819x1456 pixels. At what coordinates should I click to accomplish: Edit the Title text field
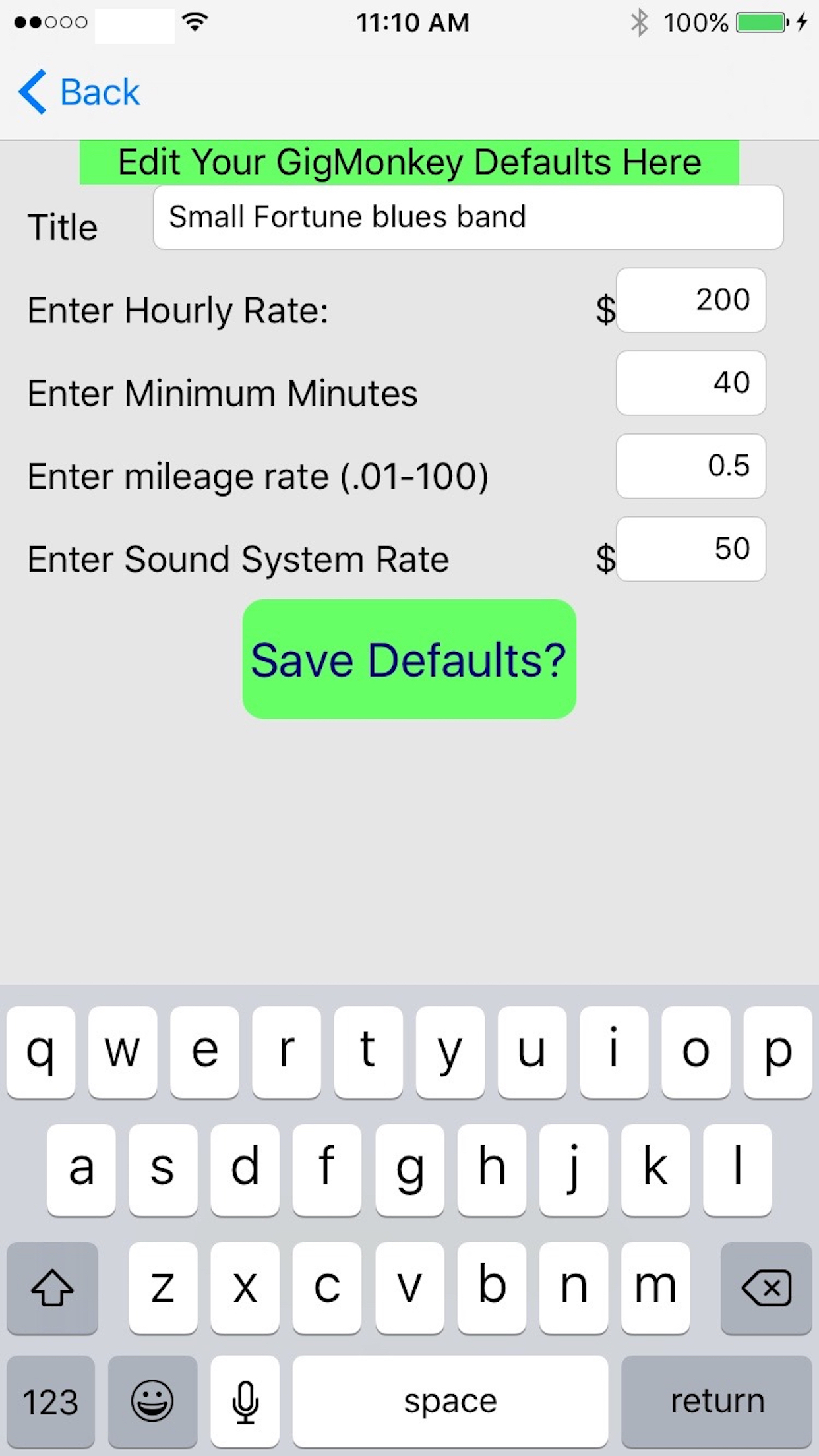tap(468, 217)
